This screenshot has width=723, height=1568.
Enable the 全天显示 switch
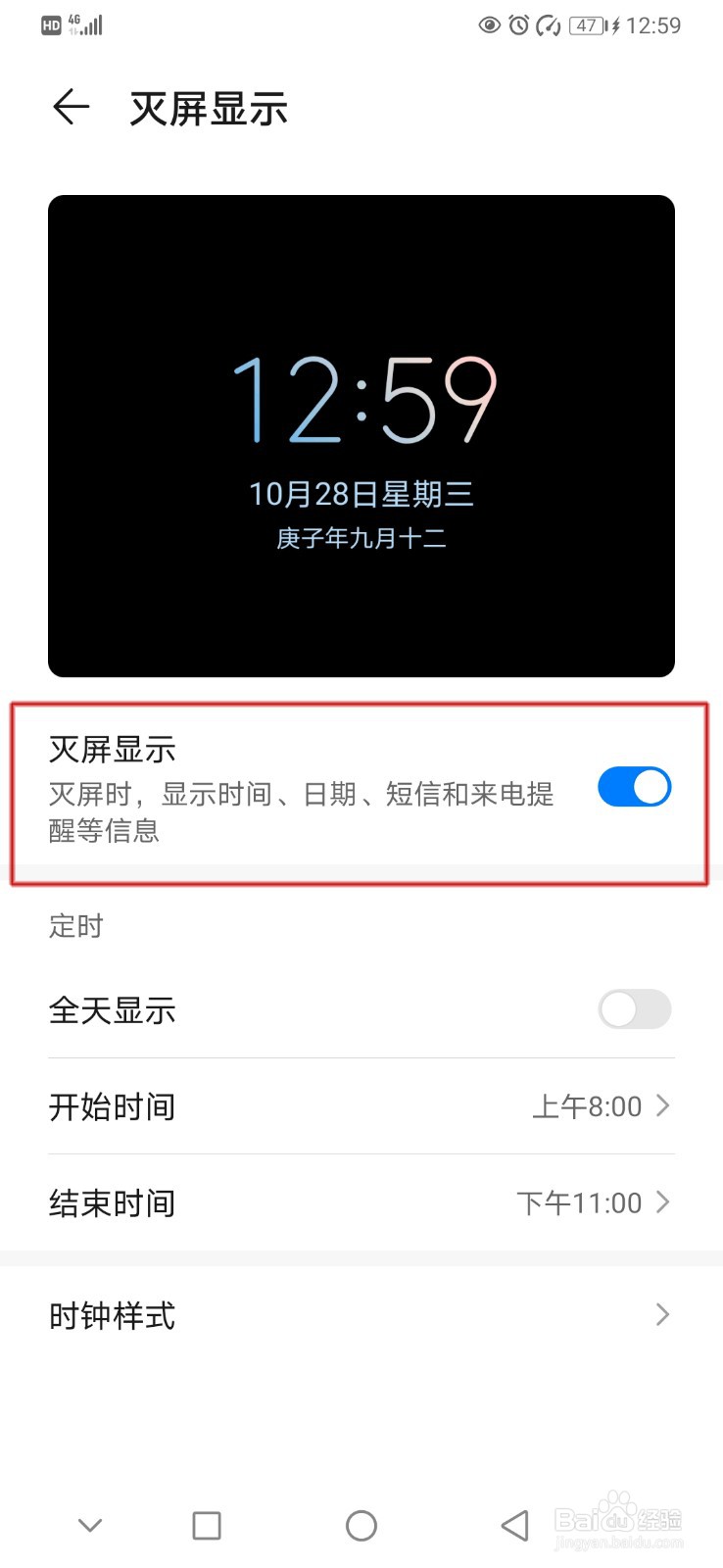pyautogui.click(x=634, y=1010)
